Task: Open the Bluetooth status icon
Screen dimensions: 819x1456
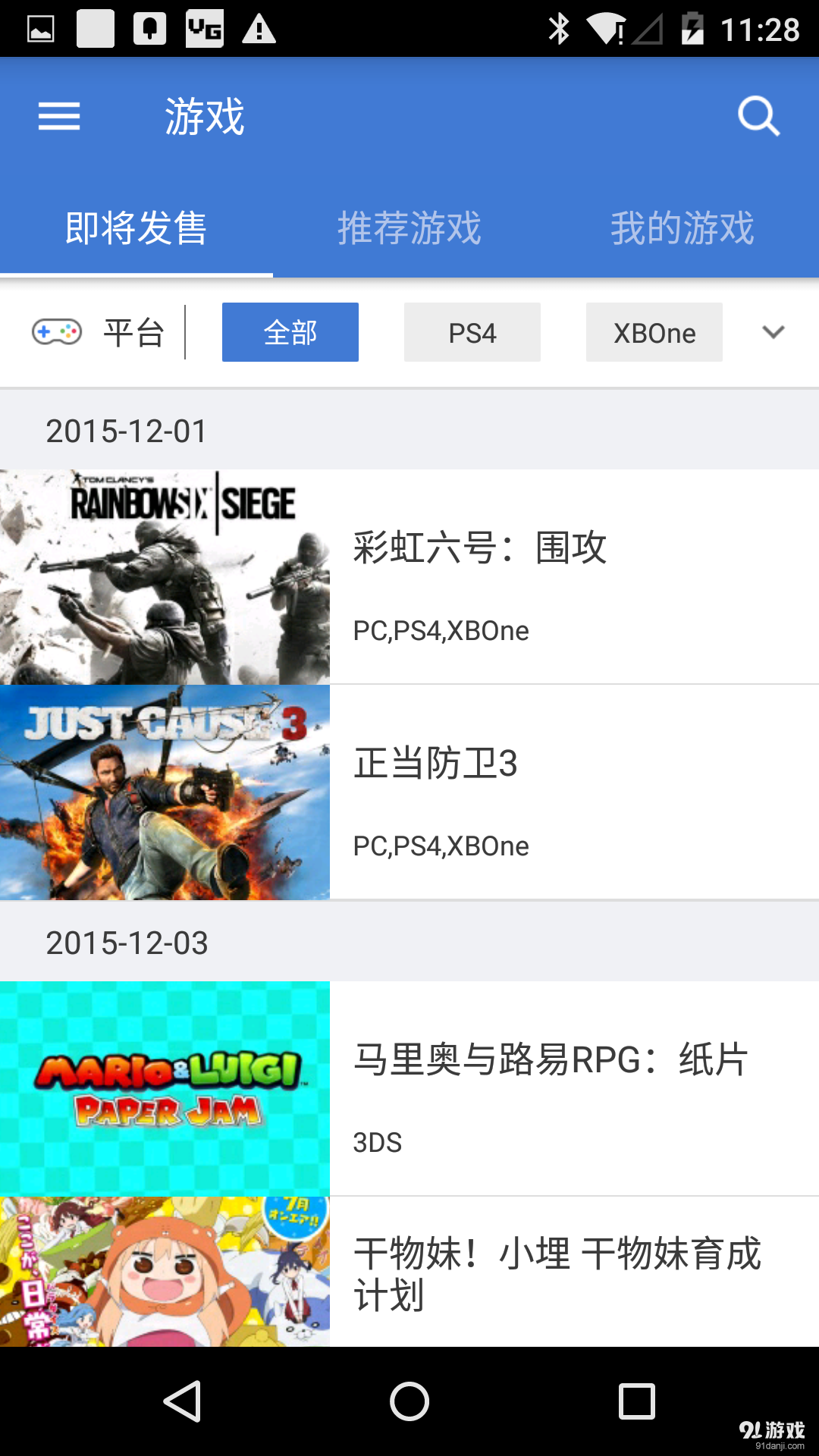Action: click(x=560, y=28)
